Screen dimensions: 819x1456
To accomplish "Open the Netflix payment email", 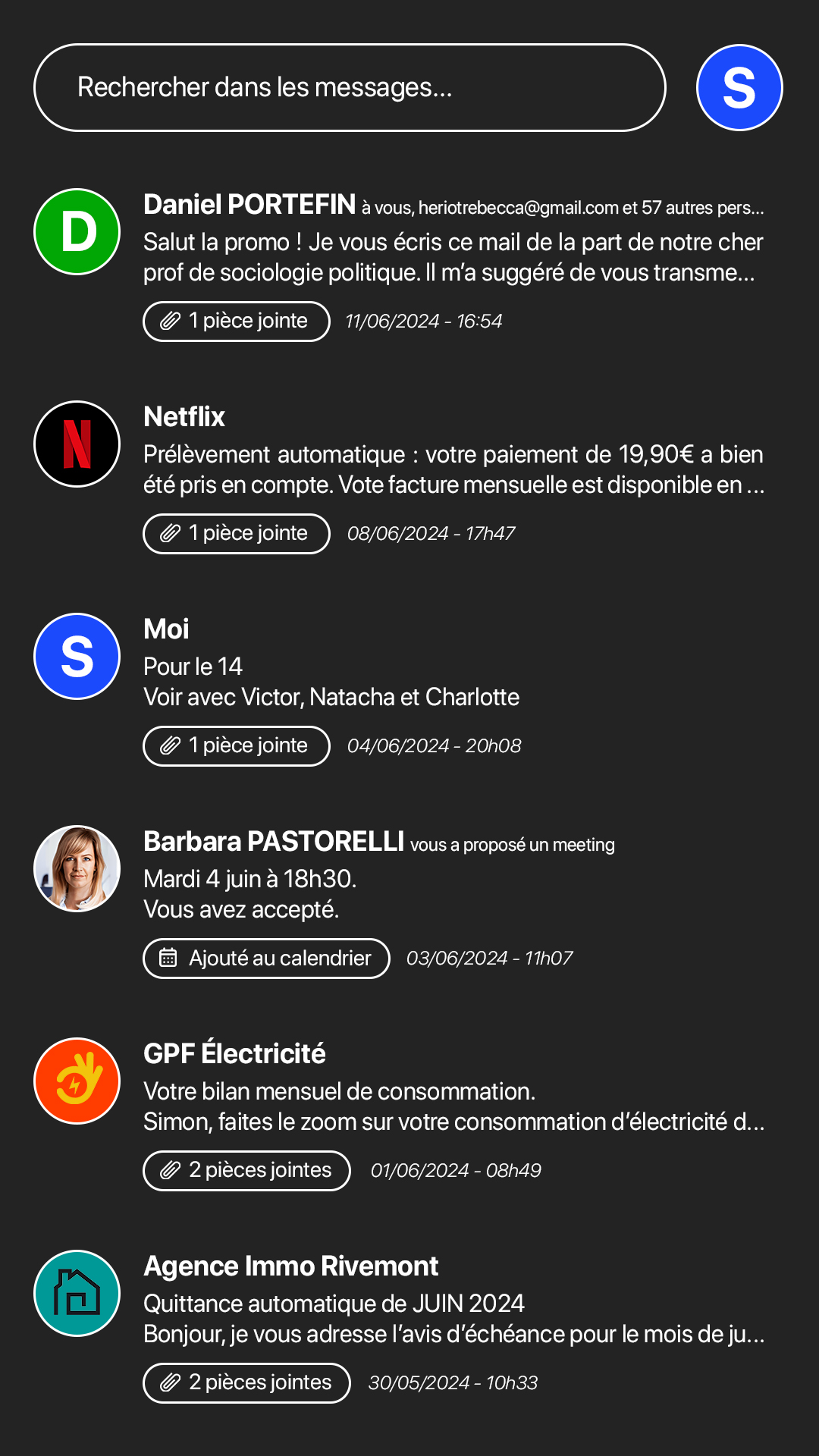I will click(409, 478).
